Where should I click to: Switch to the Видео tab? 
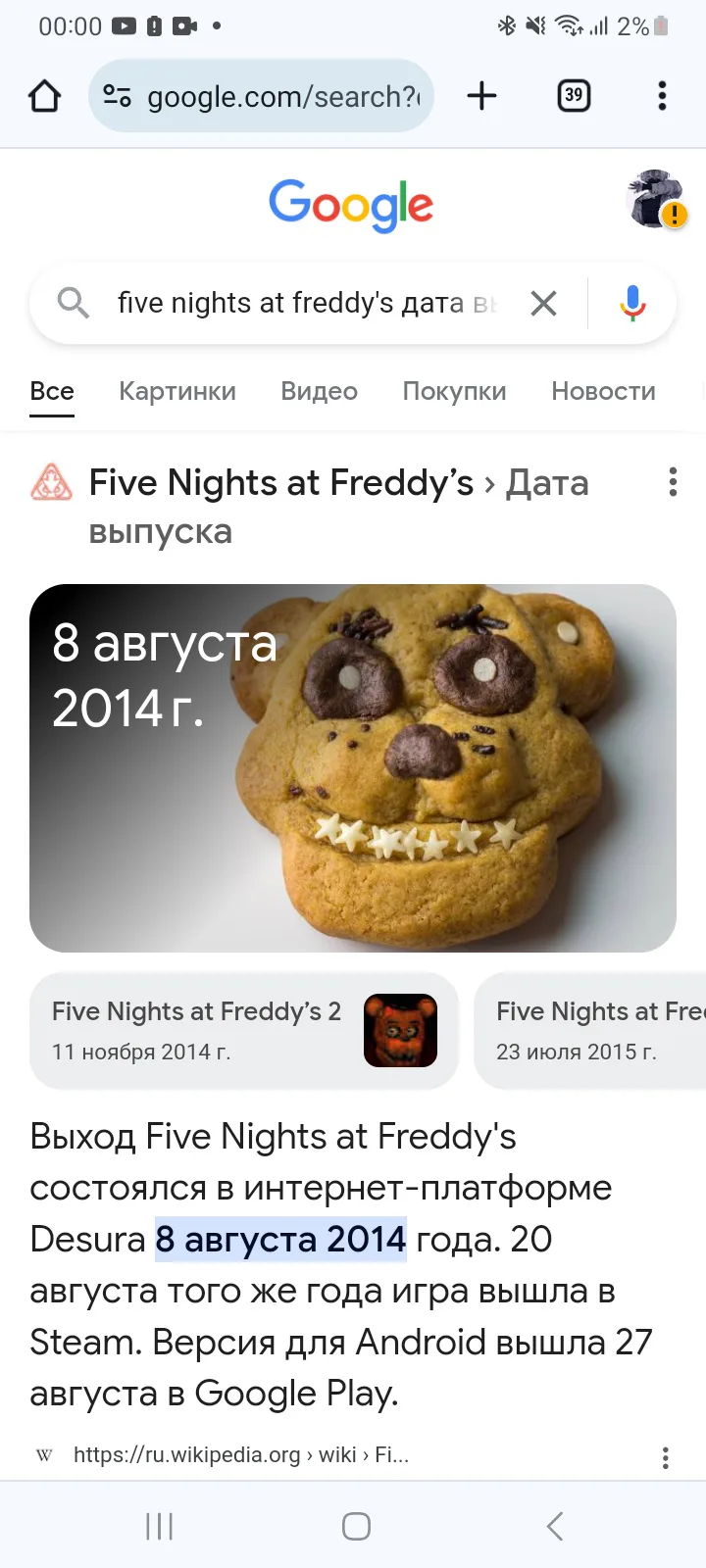(319, 391)
